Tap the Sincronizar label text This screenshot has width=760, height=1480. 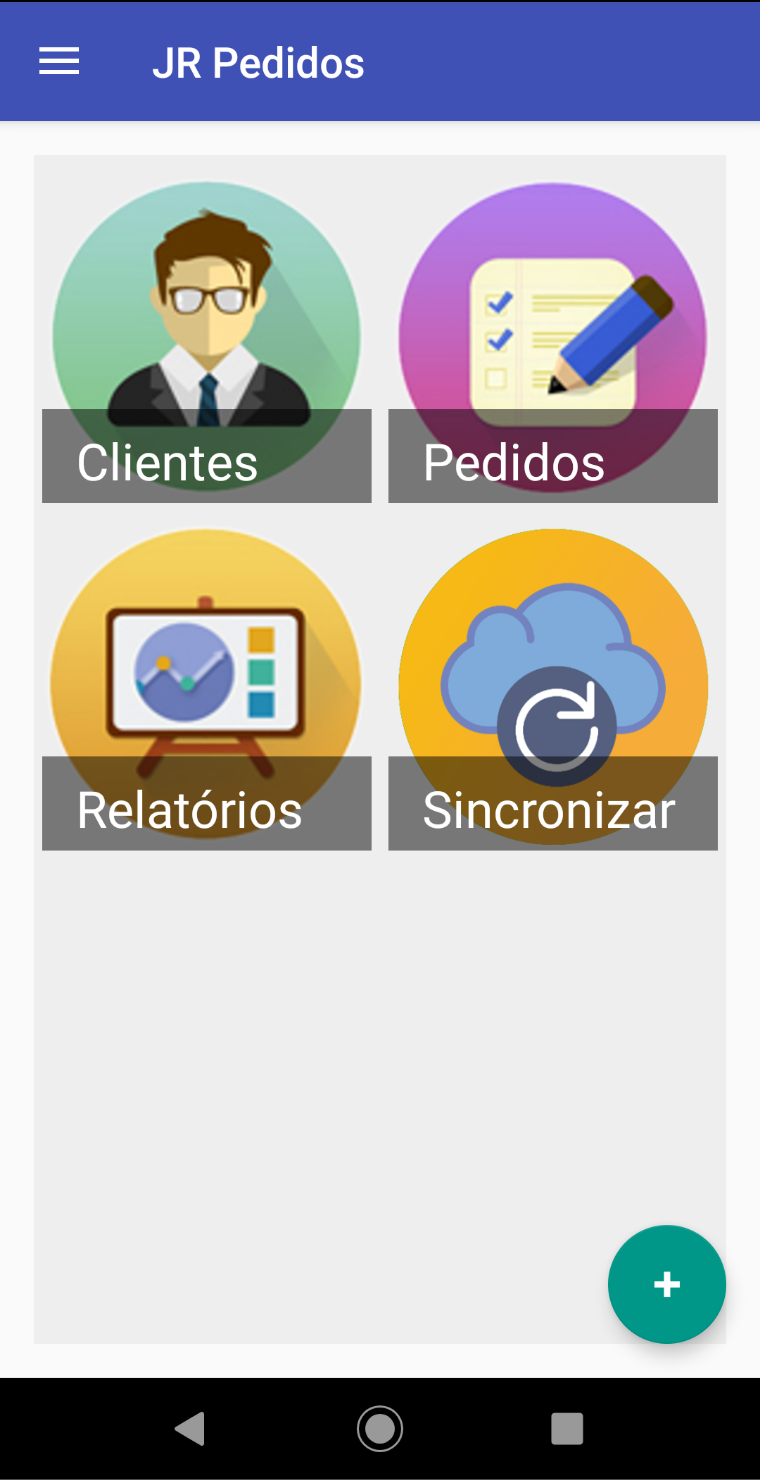click(x=550, y=810)
